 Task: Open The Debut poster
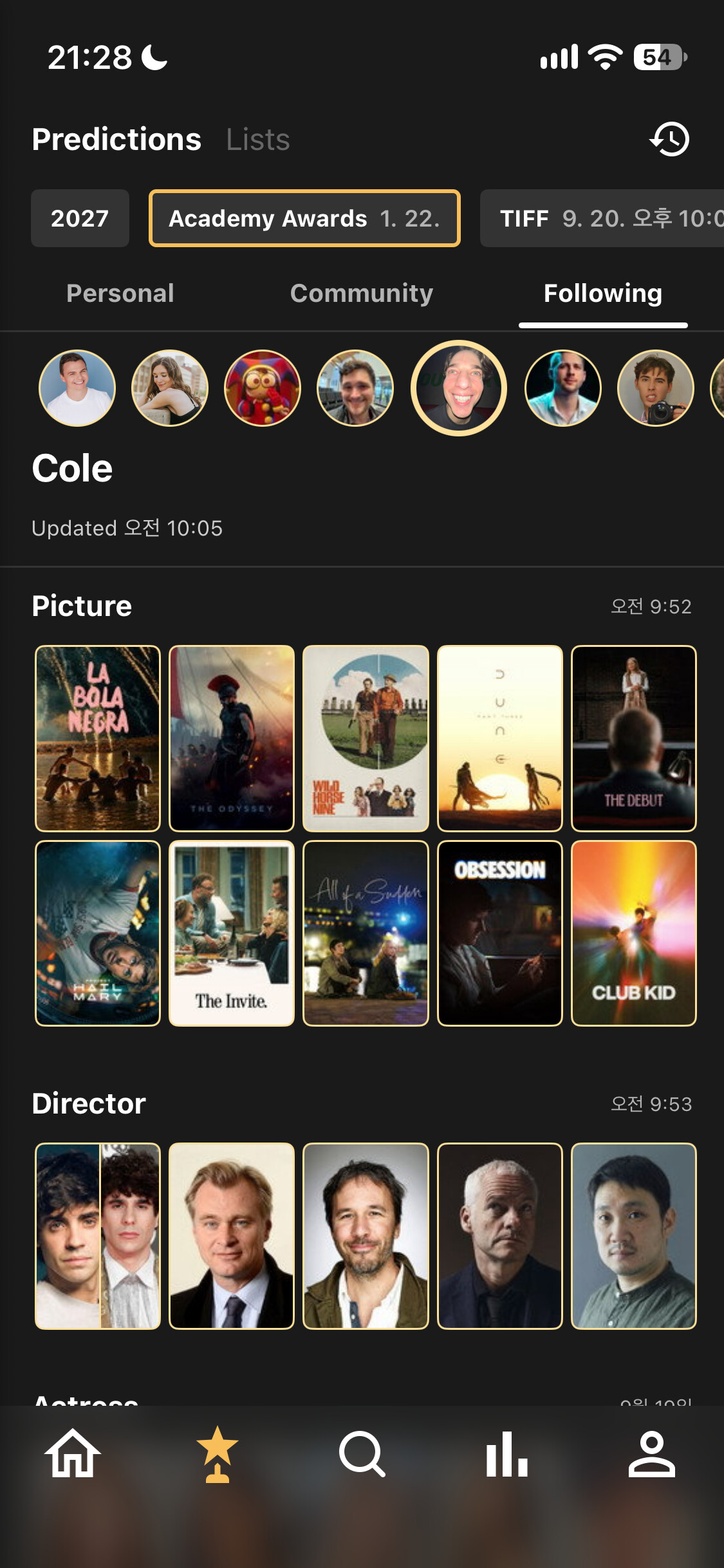click(x=634, y=738)
